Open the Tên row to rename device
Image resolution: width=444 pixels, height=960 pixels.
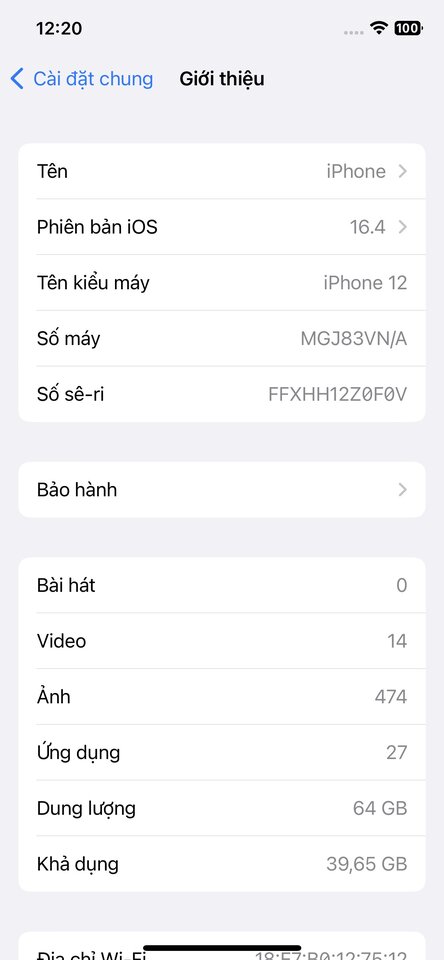[222, 171]
